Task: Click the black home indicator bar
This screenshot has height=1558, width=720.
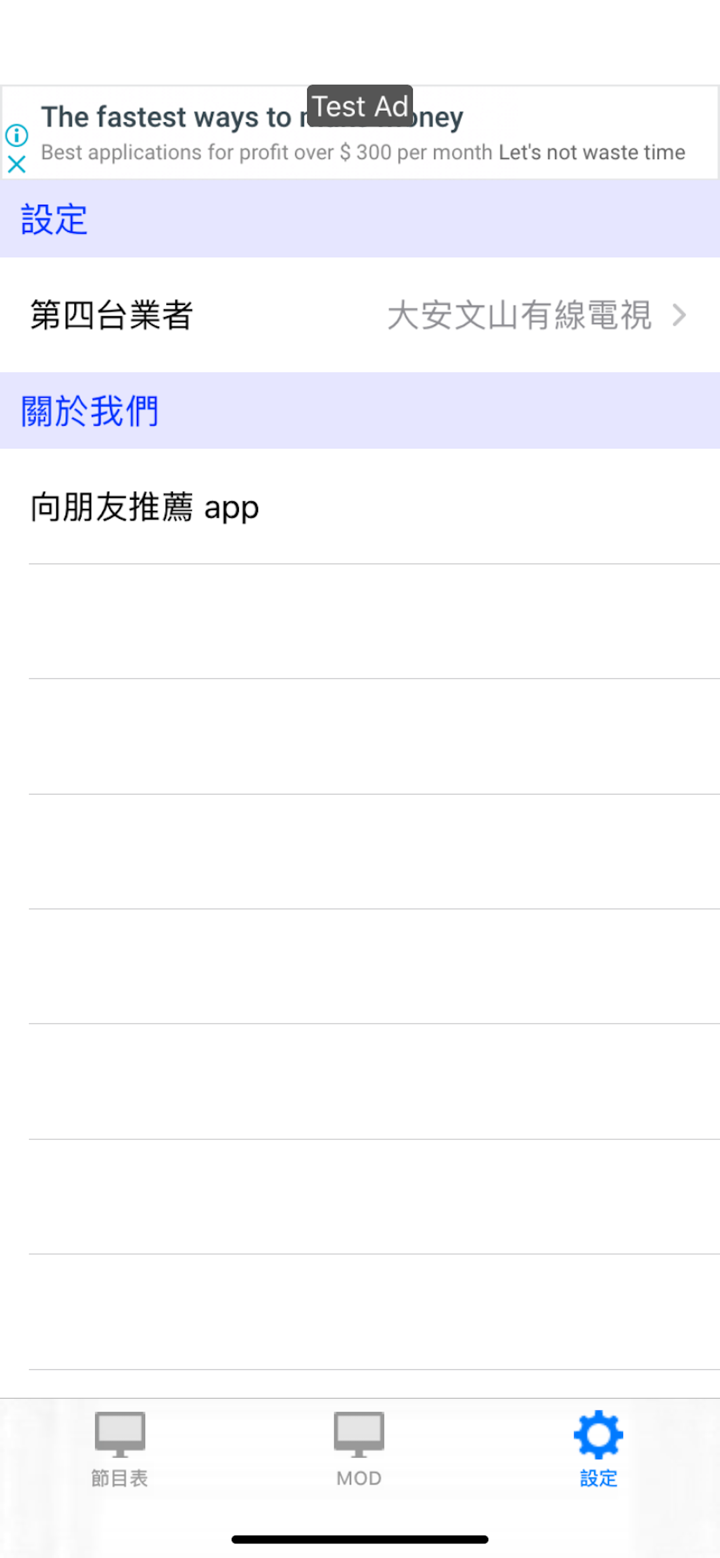Action: [360, 1540]
